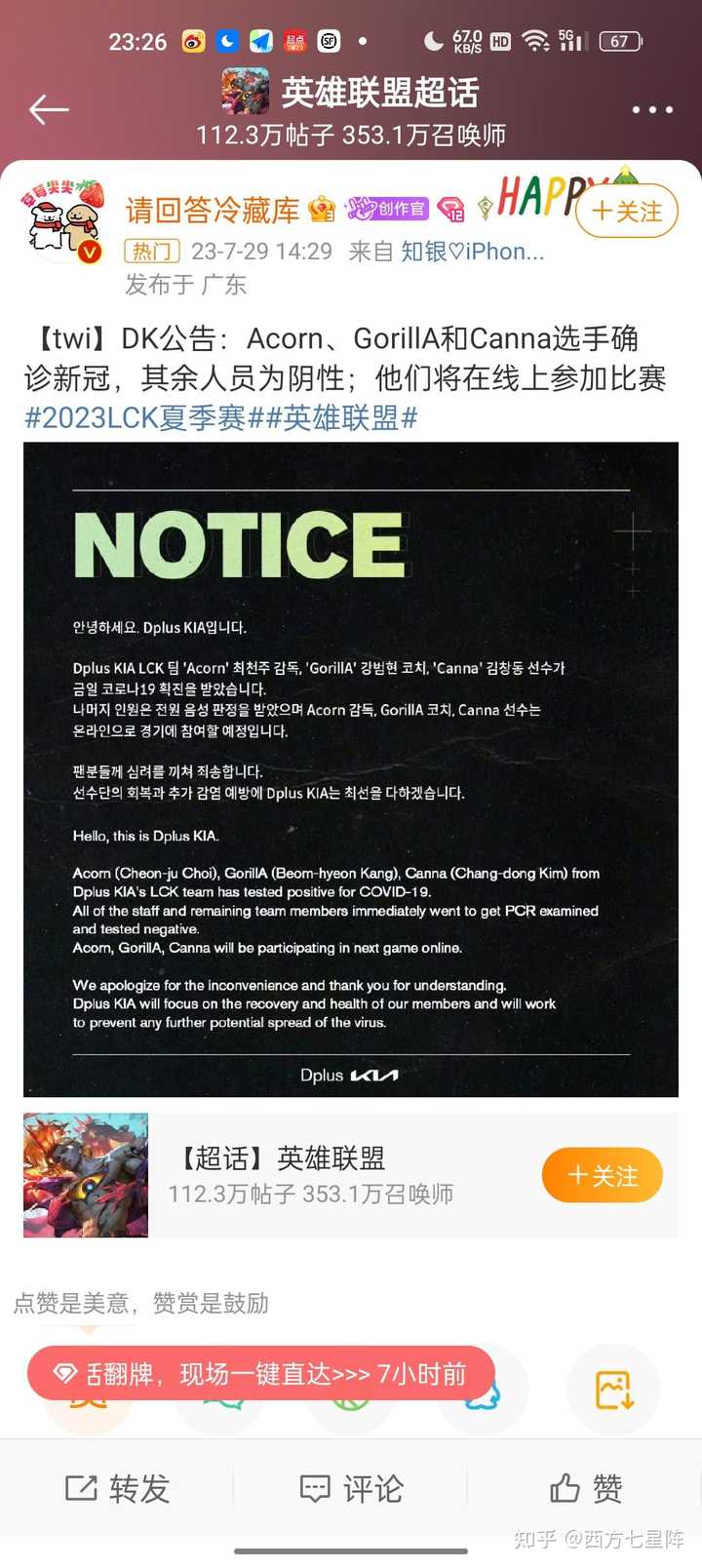Tap the red 翻牌 promo banner

[261, 1374]
